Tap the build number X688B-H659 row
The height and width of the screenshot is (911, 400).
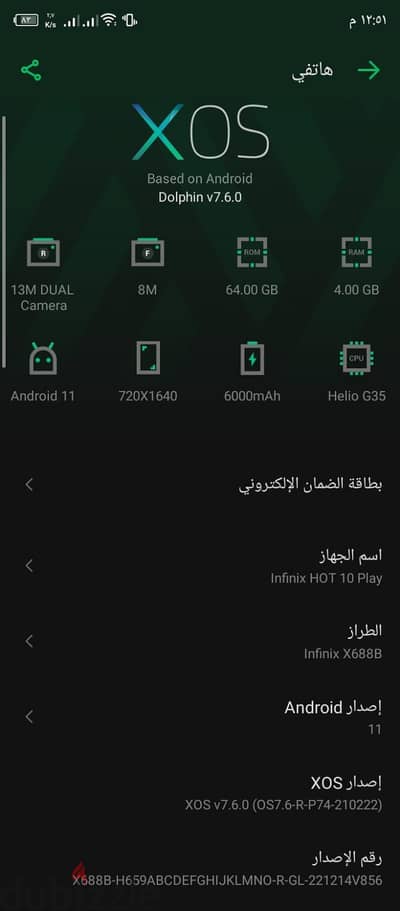point(200,869)
